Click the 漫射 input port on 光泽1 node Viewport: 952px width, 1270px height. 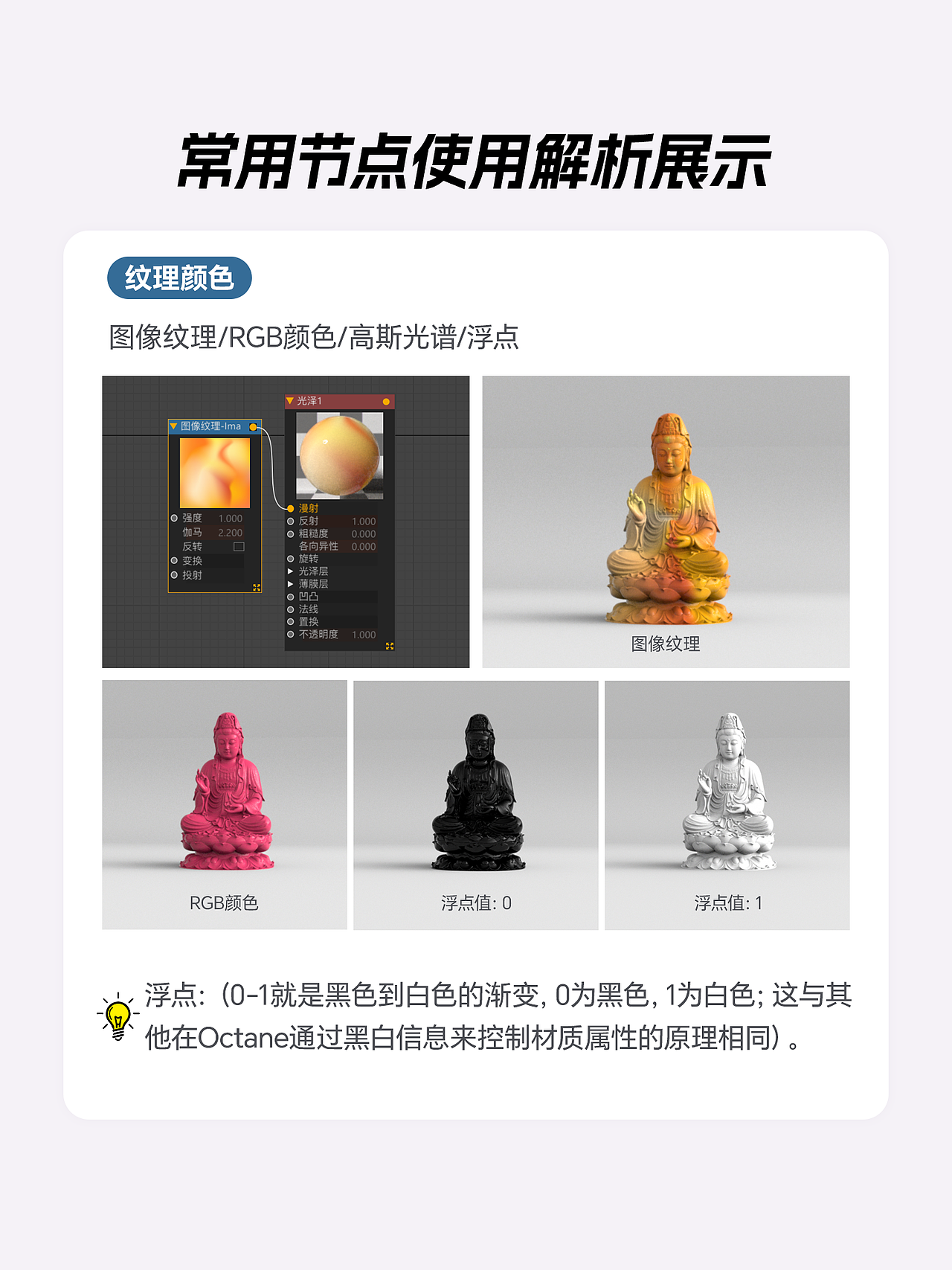coord(290,509)
